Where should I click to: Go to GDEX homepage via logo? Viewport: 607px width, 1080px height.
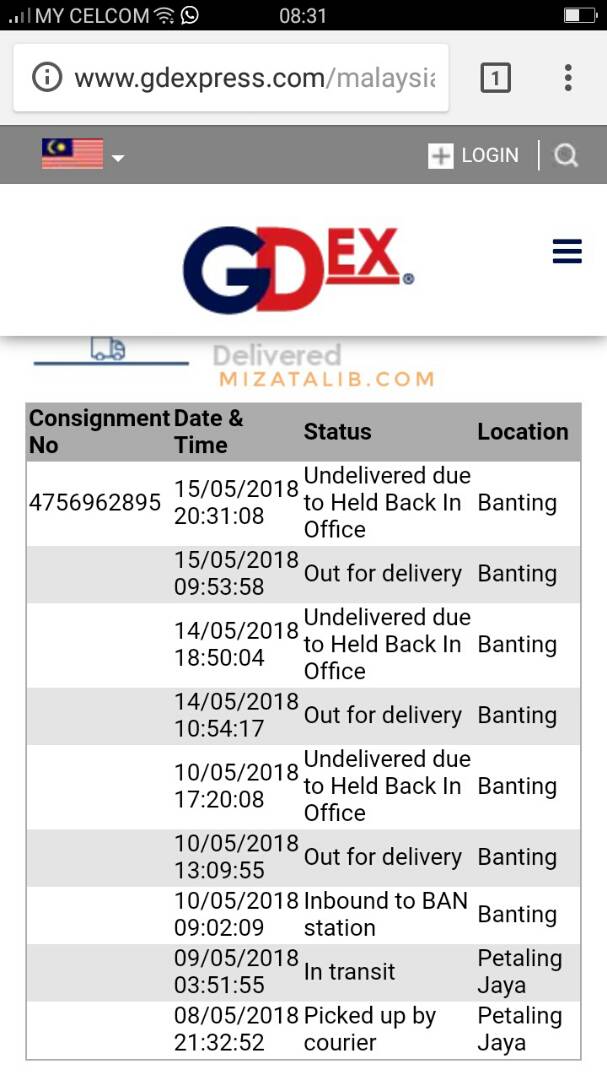298,270
